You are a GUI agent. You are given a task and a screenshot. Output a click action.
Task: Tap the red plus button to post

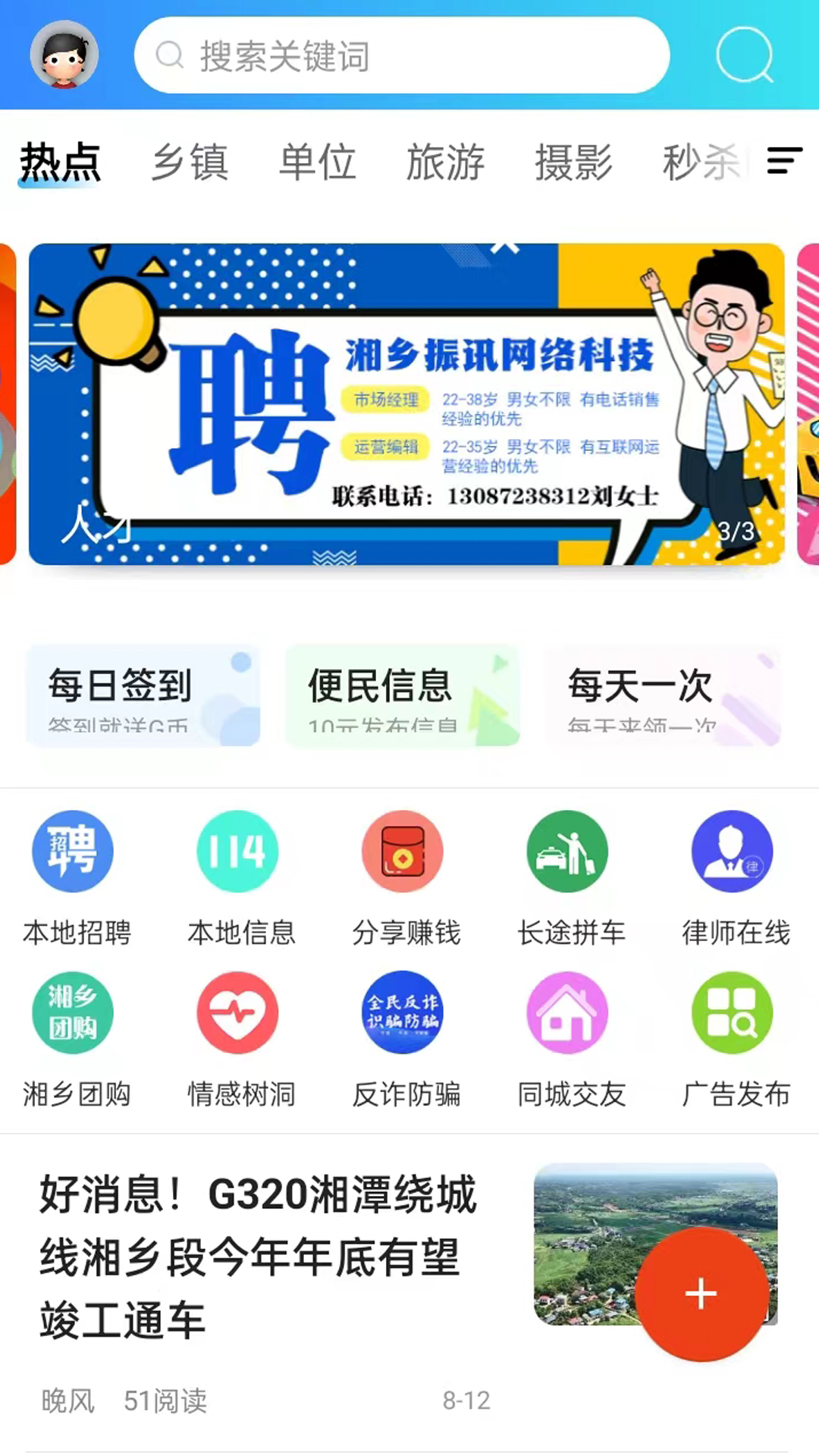coord(701,1294)
